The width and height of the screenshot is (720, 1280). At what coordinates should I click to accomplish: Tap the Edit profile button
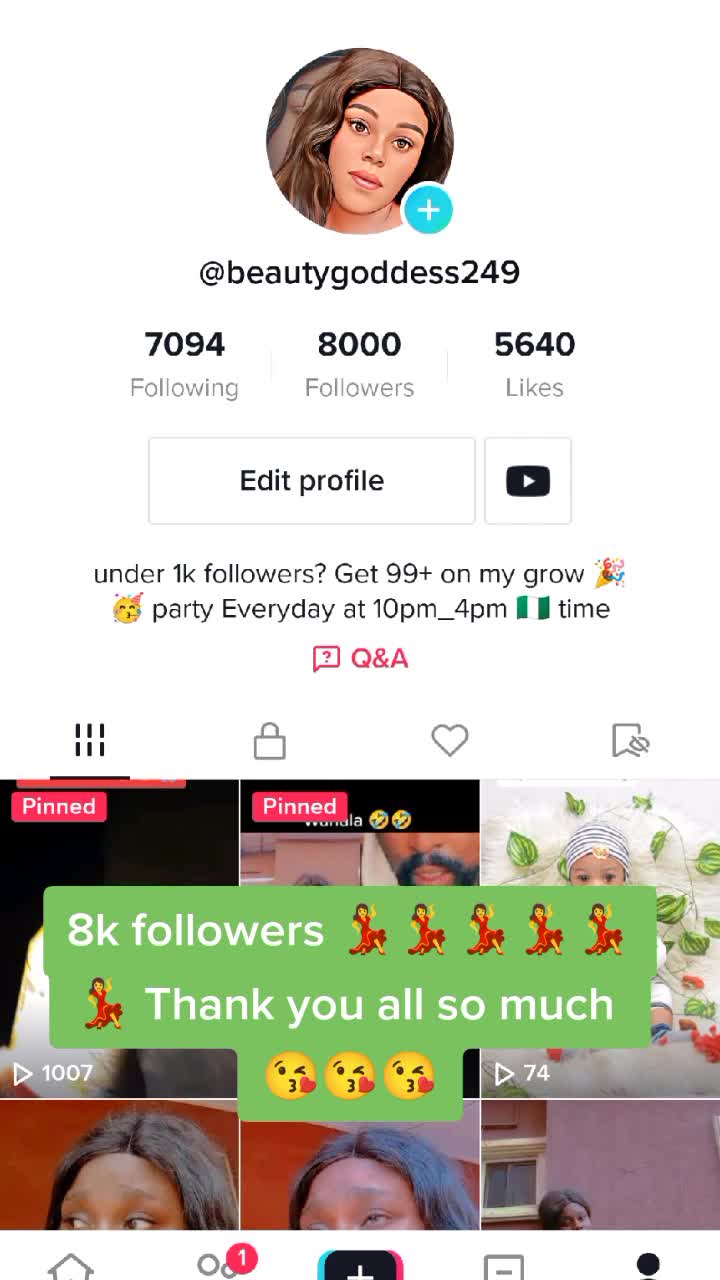312,481
